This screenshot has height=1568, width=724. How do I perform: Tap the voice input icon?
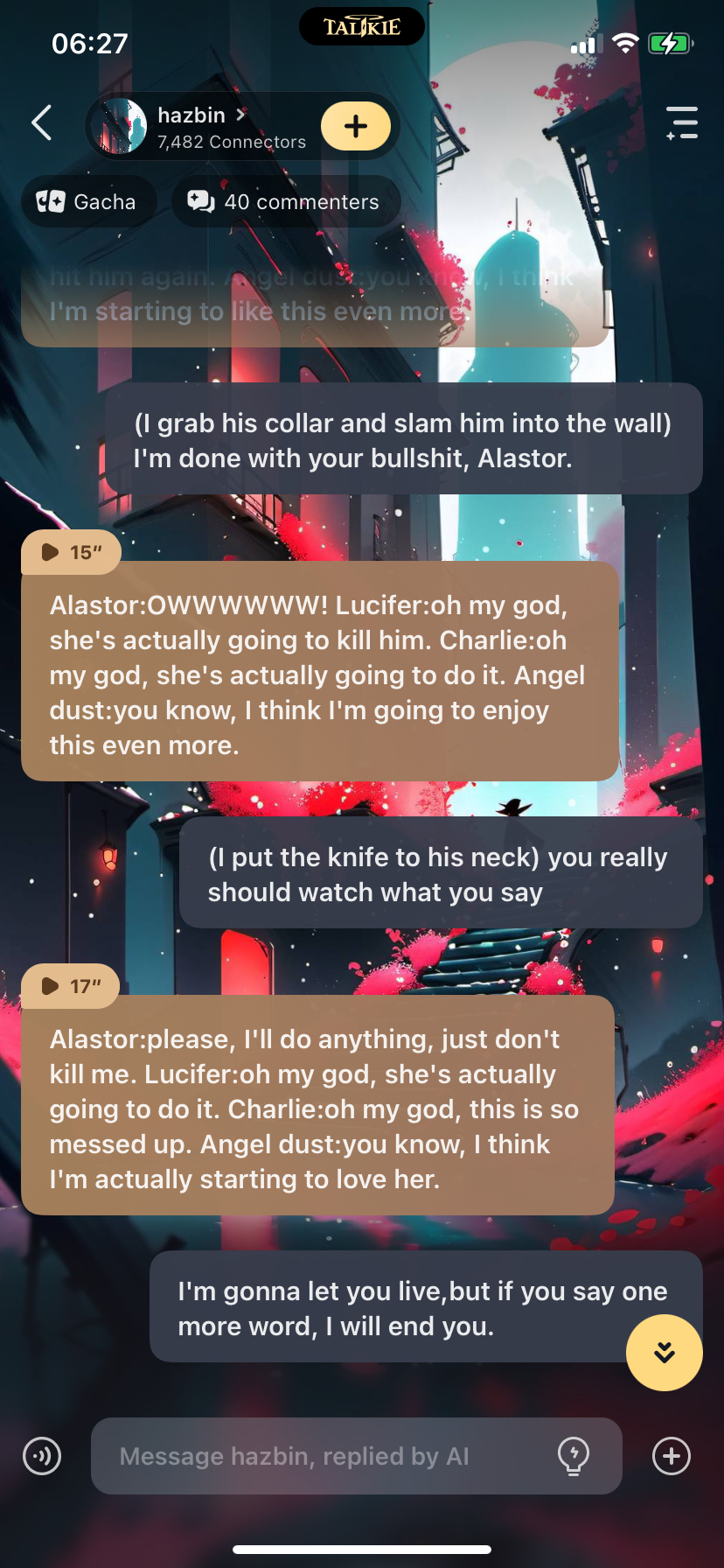click(x=42, y=1456)
